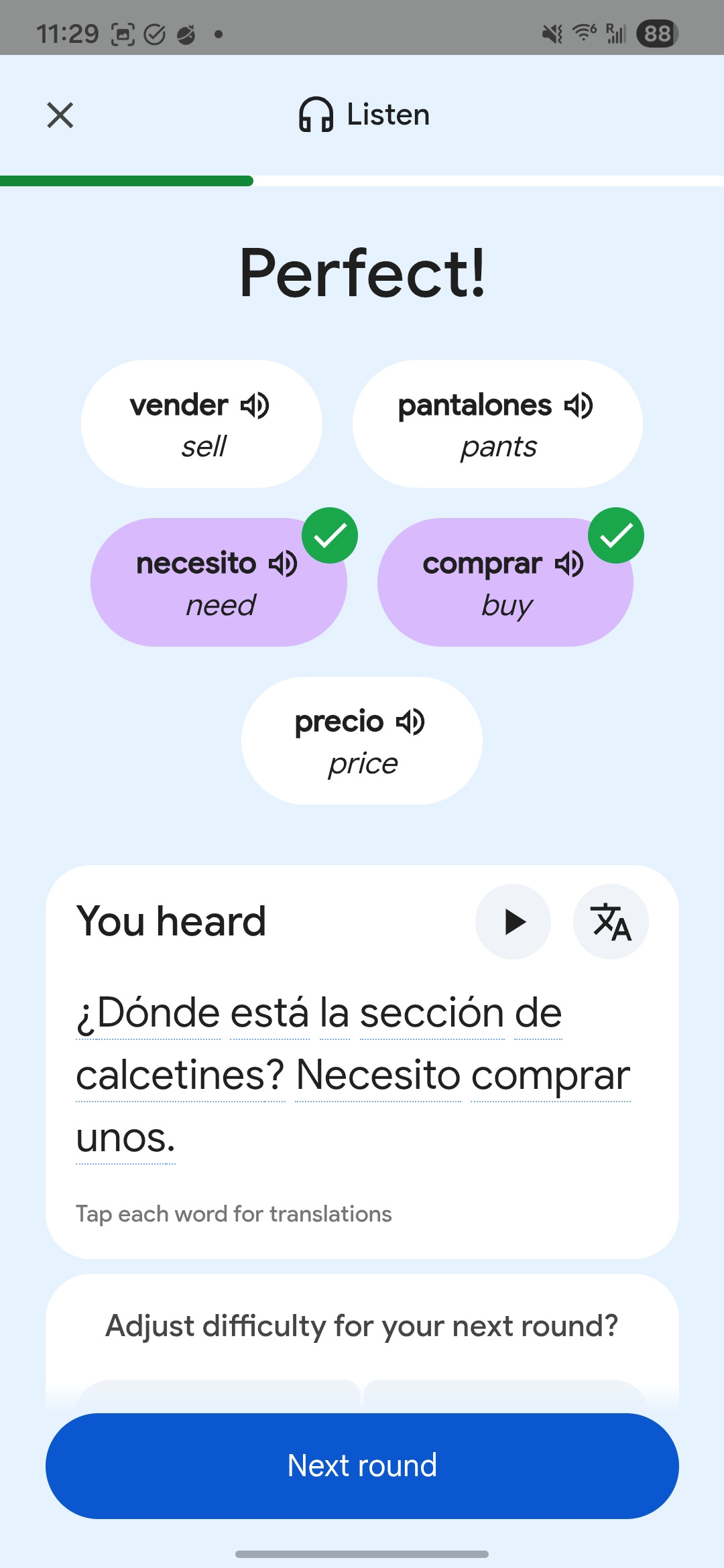Viewport: 724px width, 1568px height.
Task: Translate the word sección
Action: 432,1013
